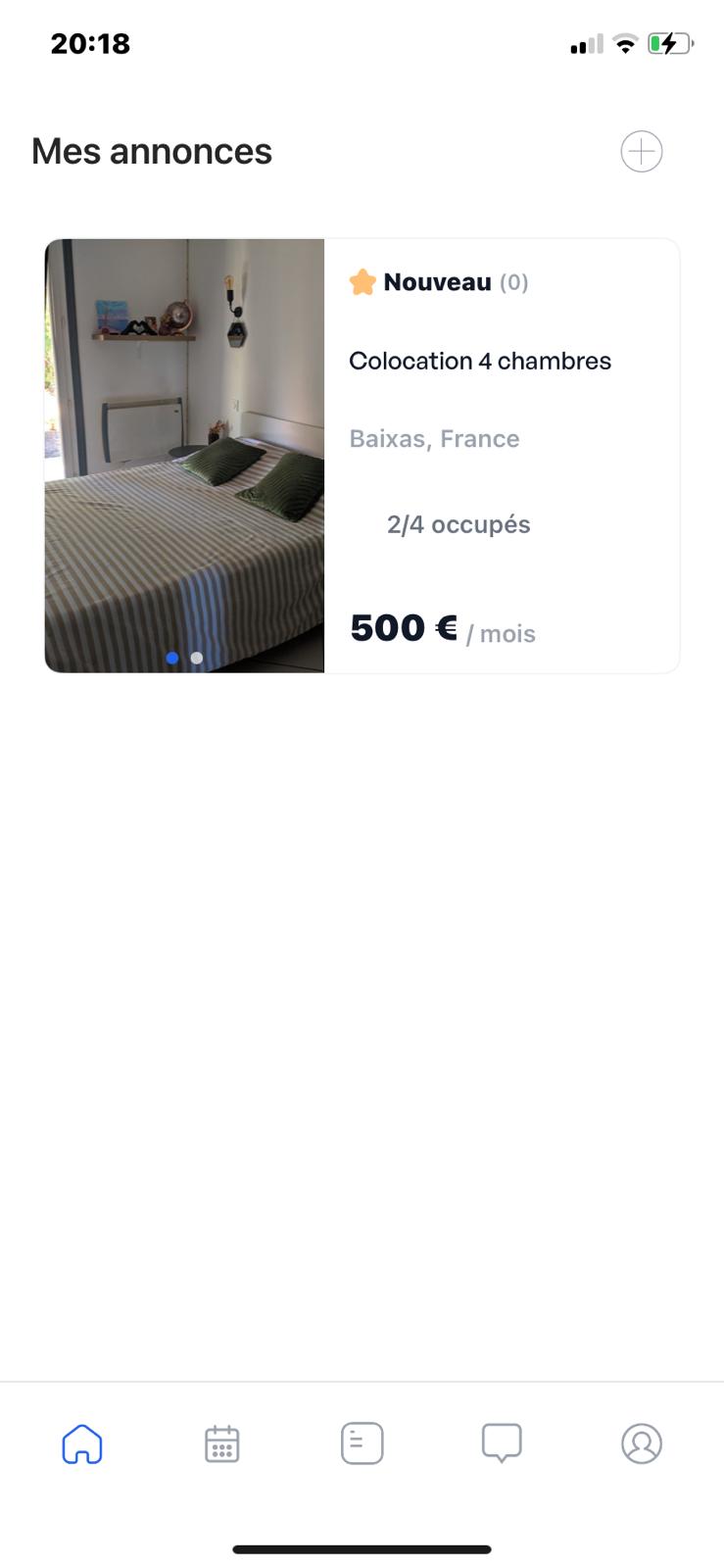The width and height of the screenshot is (724, 1568).
Task: Tap the cellular signal indicator
Action: tap(585, 43)
